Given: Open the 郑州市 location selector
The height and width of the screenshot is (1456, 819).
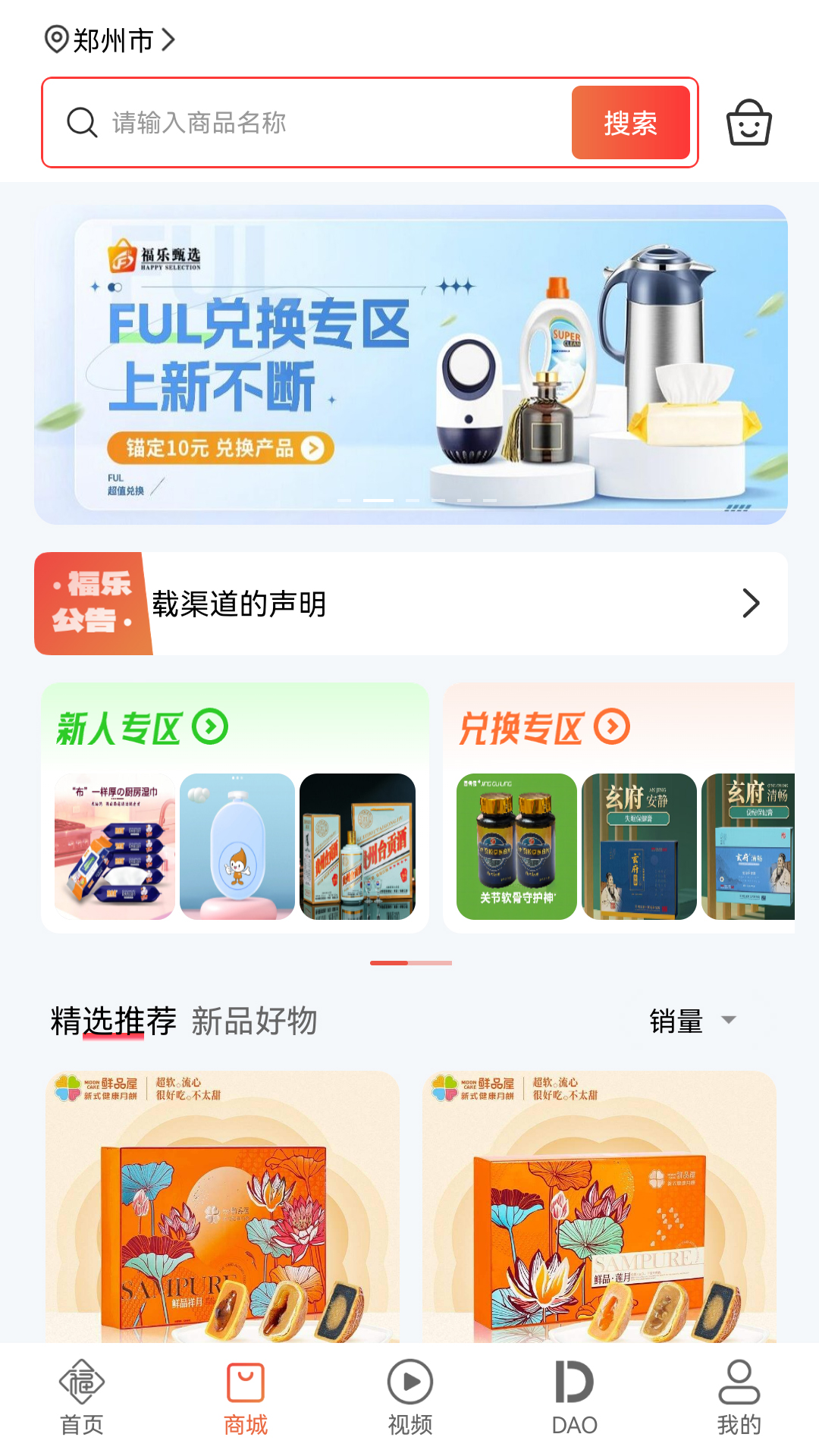Looking at the screenshot, I should [110, 39].
